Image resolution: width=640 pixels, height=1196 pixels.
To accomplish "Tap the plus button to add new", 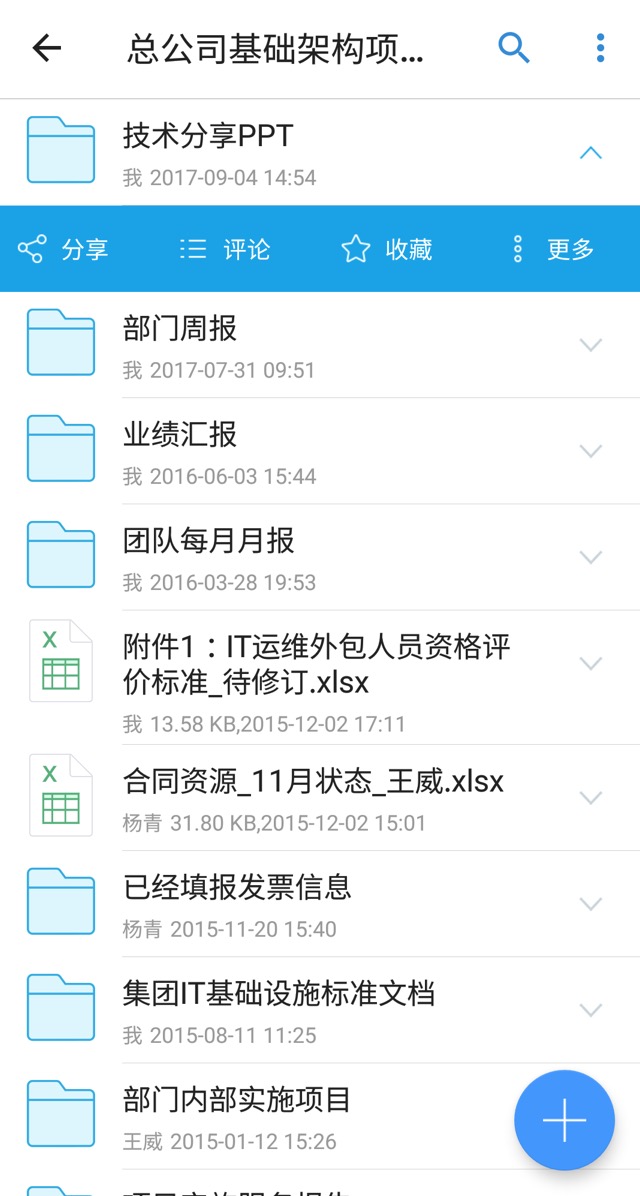I will pyautogui.click(x=564, y=1120).
